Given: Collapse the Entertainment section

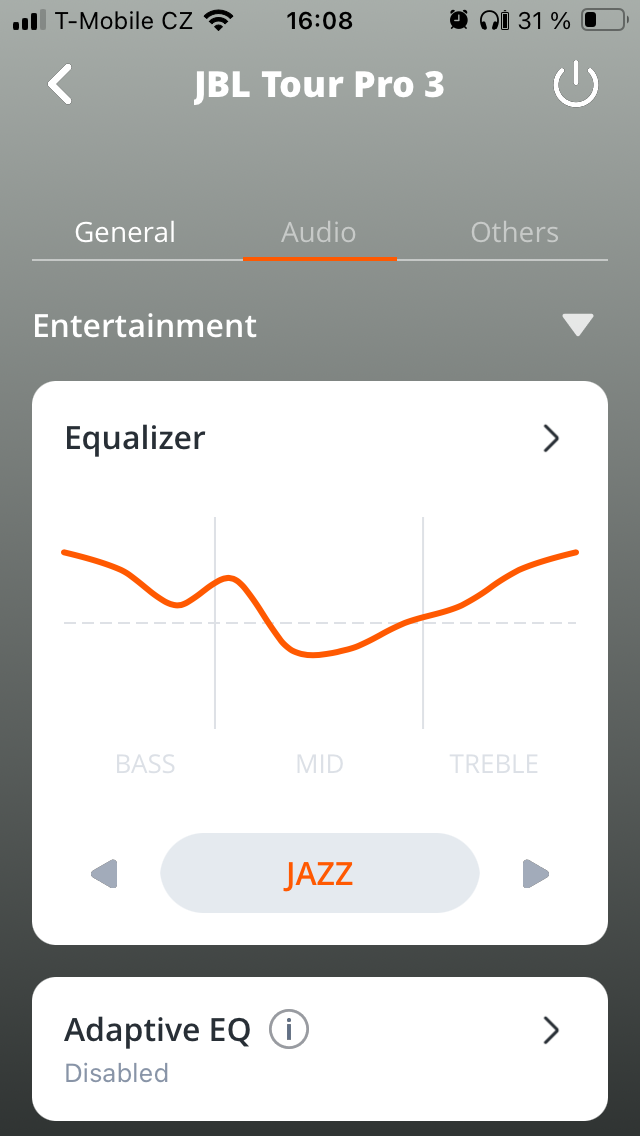Looking at the screenshot, I should (x=578, y=325).
